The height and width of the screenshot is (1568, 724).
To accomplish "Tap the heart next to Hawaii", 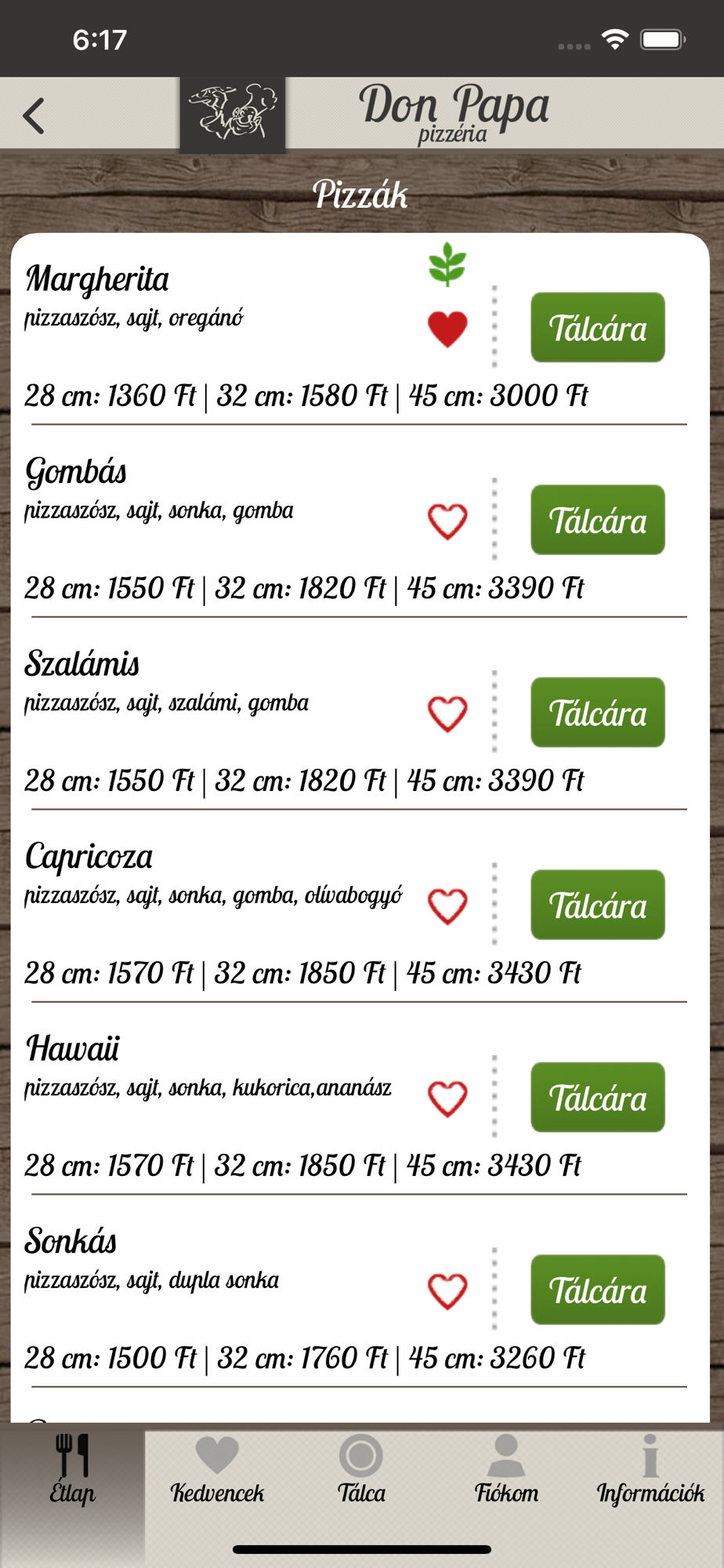I will tap(447, 1098).
